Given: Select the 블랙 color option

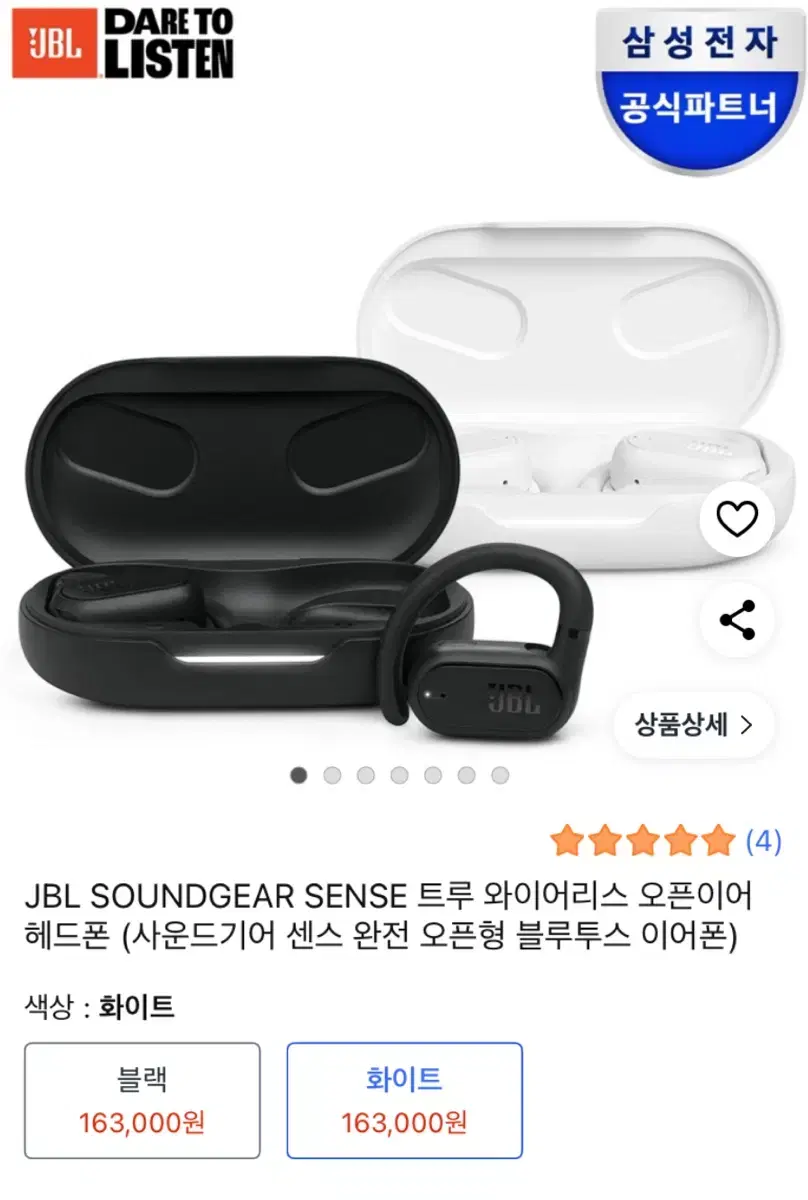Looking at the screenshot, I should [141, 1096].
